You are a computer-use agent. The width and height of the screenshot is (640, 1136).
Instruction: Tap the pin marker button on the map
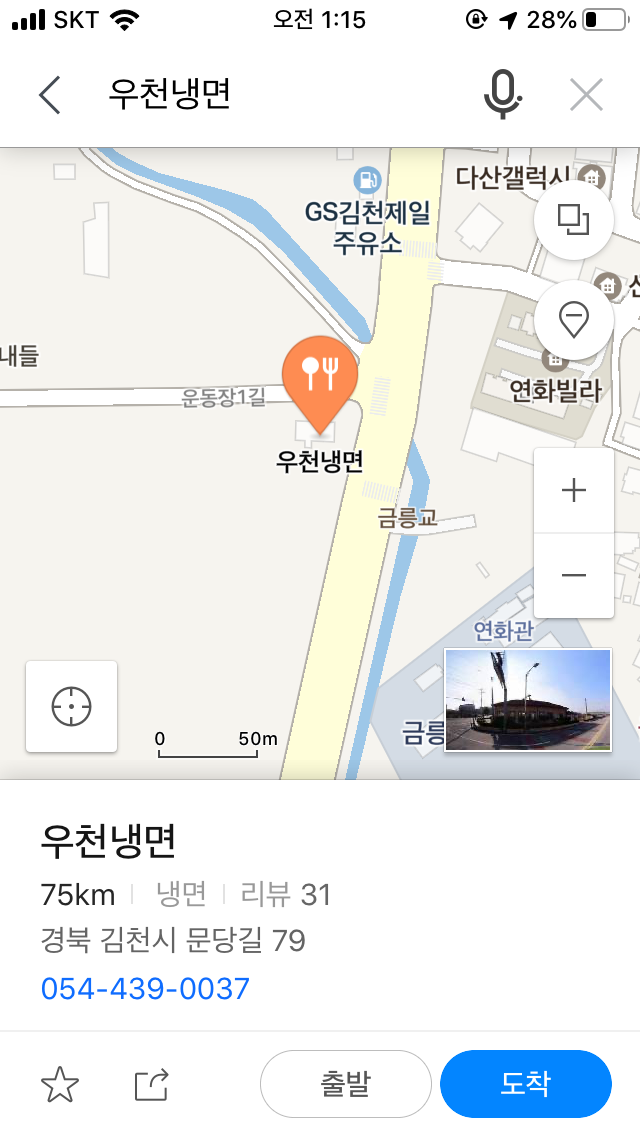point(573,320)
